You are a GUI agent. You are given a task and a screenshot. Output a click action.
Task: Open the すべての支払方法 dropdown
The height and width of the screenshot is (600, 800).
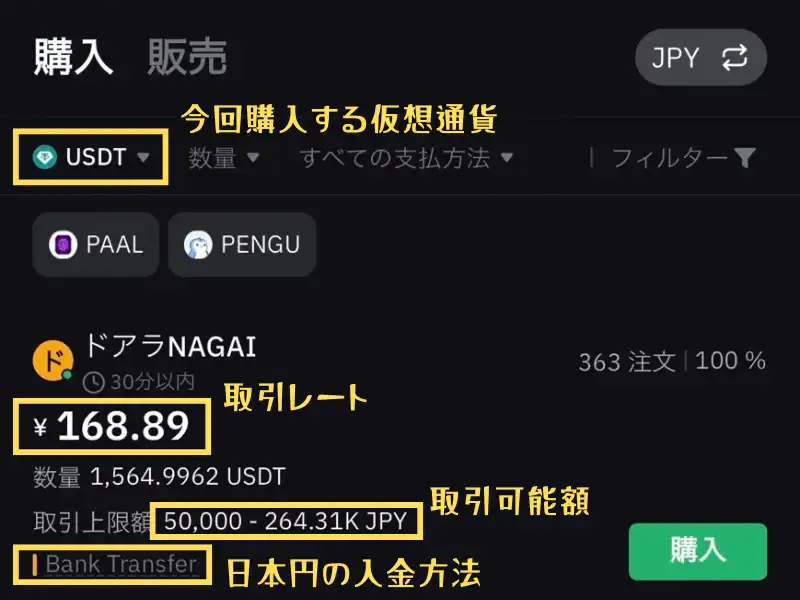pyautogui.click(x=407, y=157)
